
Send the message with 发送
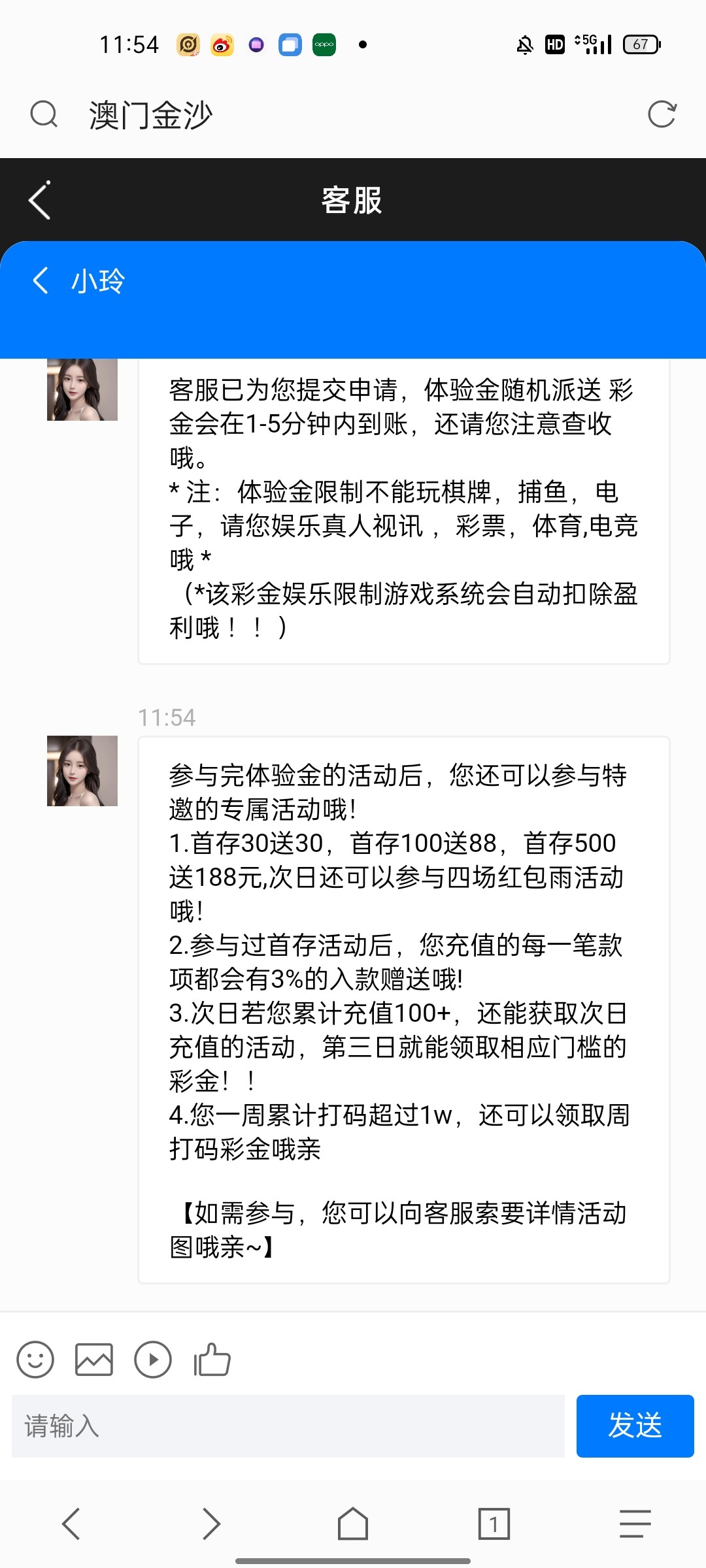635,1426
